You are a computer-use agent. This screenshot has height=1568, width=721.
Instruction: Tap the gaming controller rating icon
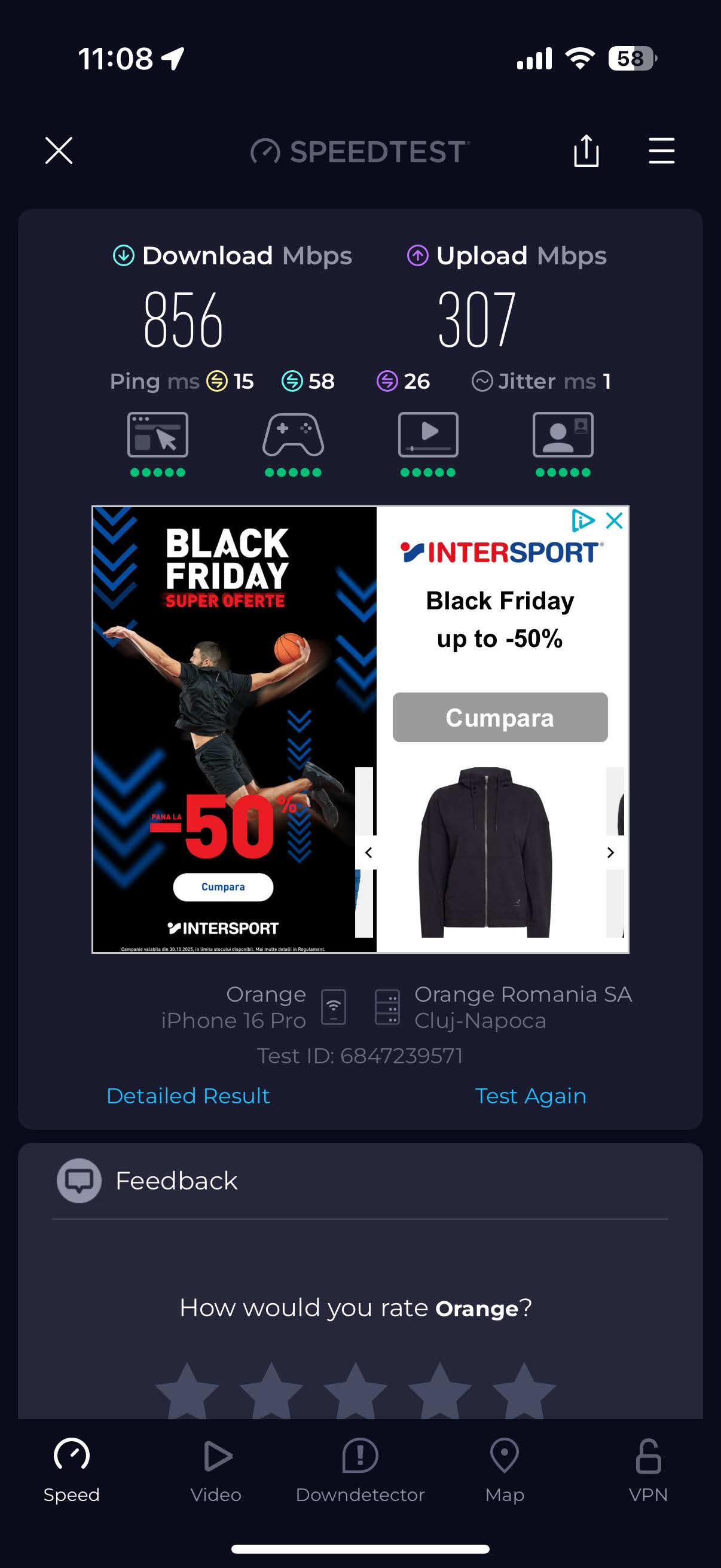pos(294,435)
